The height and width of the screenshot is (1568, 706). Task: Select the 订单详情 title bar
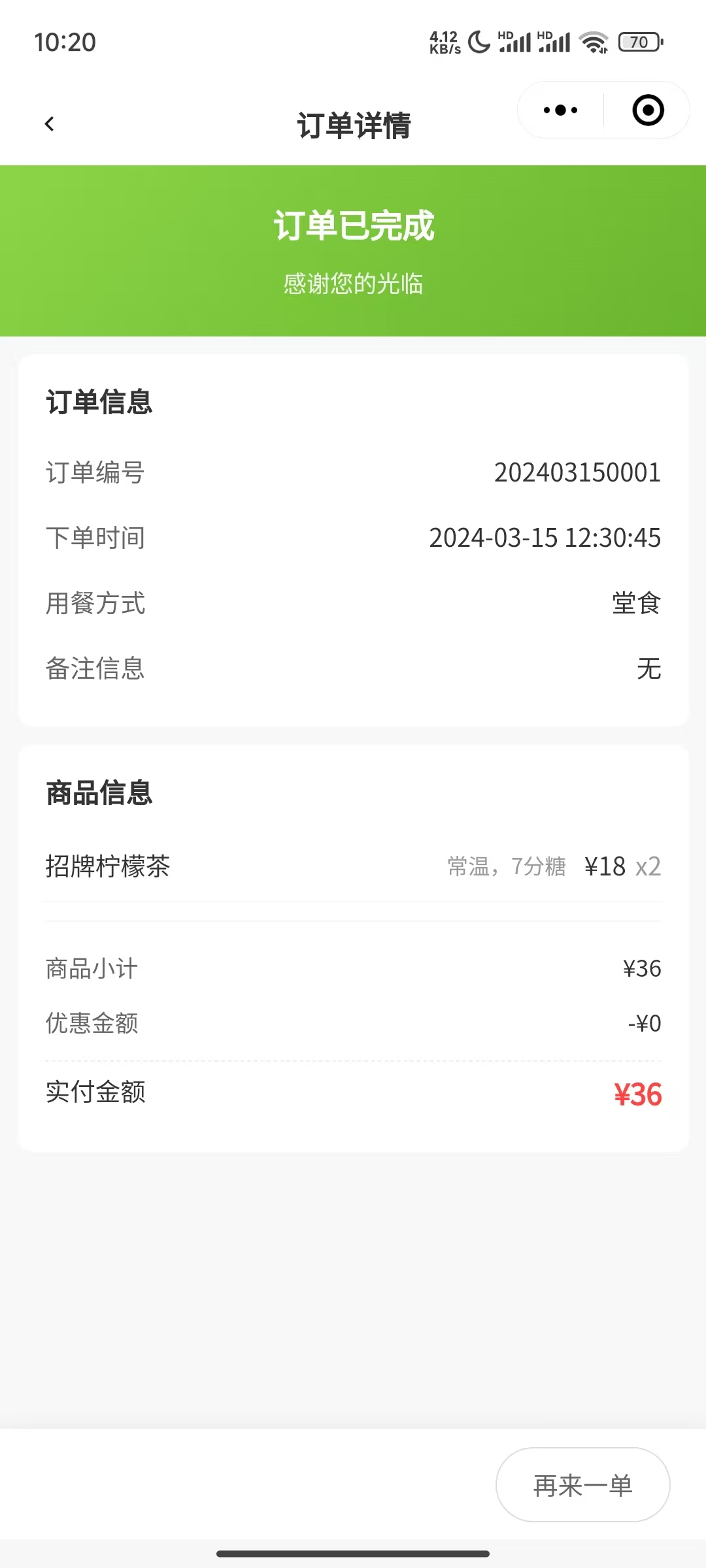pyautogui.click(x=353, y=126)
